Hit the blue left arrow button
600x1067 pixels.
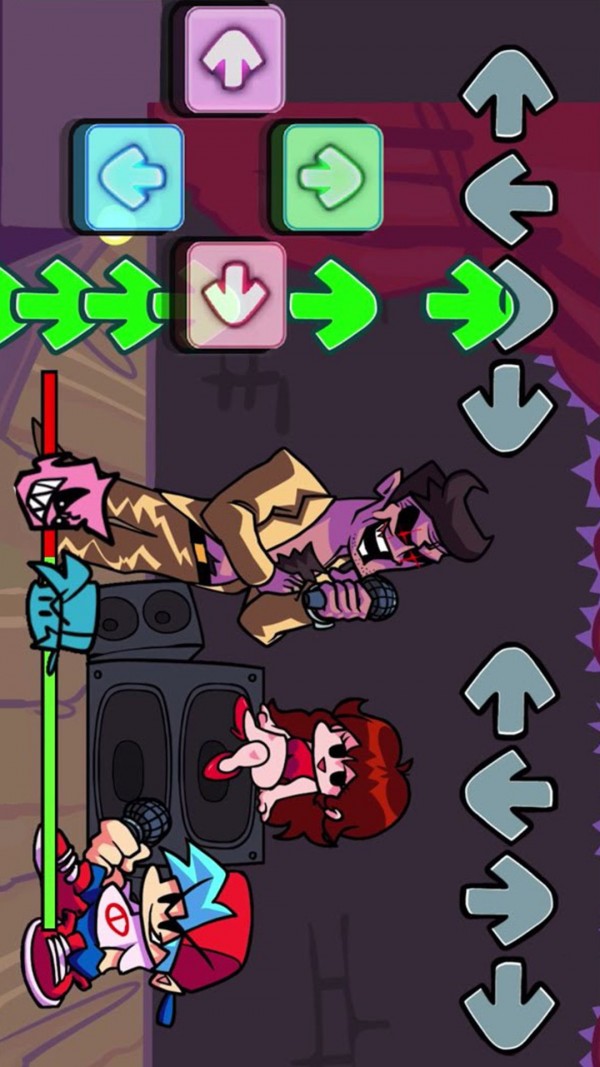click(x=133, y=177)
